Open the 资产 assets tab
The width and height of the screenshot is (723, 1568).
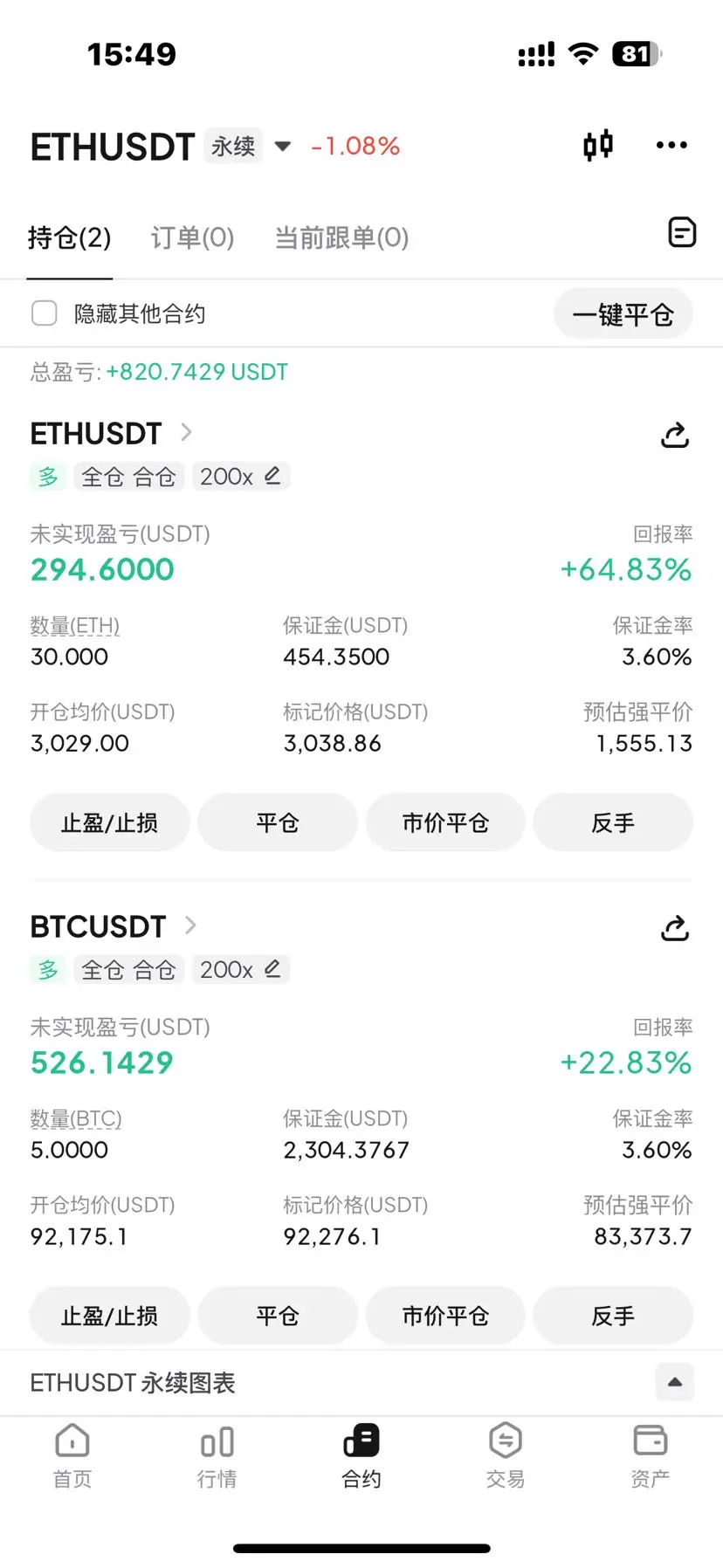pos(650,1455)
